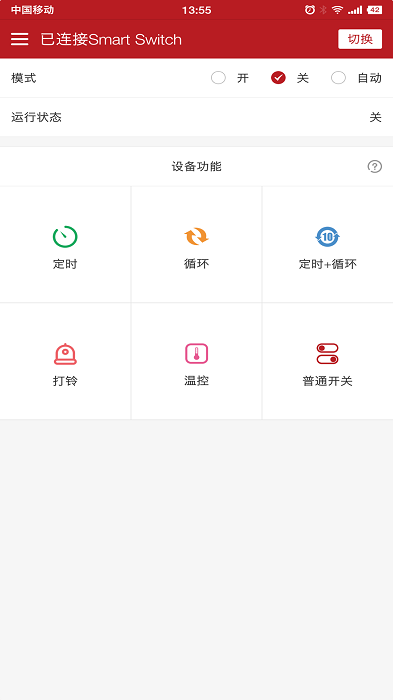Open the 定时+循环 function
Viewport: 393px width, 700px height.
tap(328, 245)
